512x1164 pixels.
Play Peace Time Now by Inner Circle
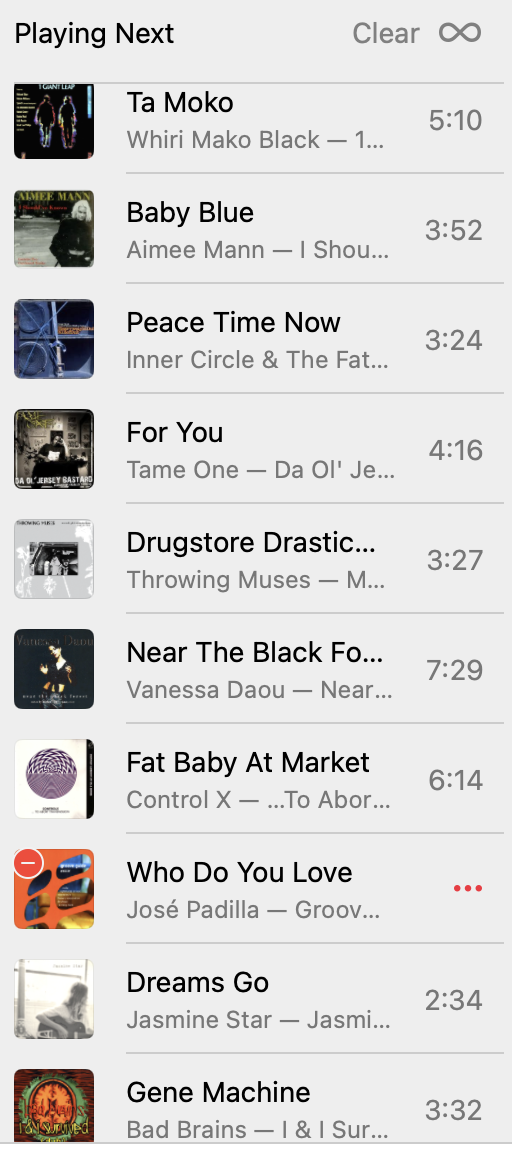(256, 339)
